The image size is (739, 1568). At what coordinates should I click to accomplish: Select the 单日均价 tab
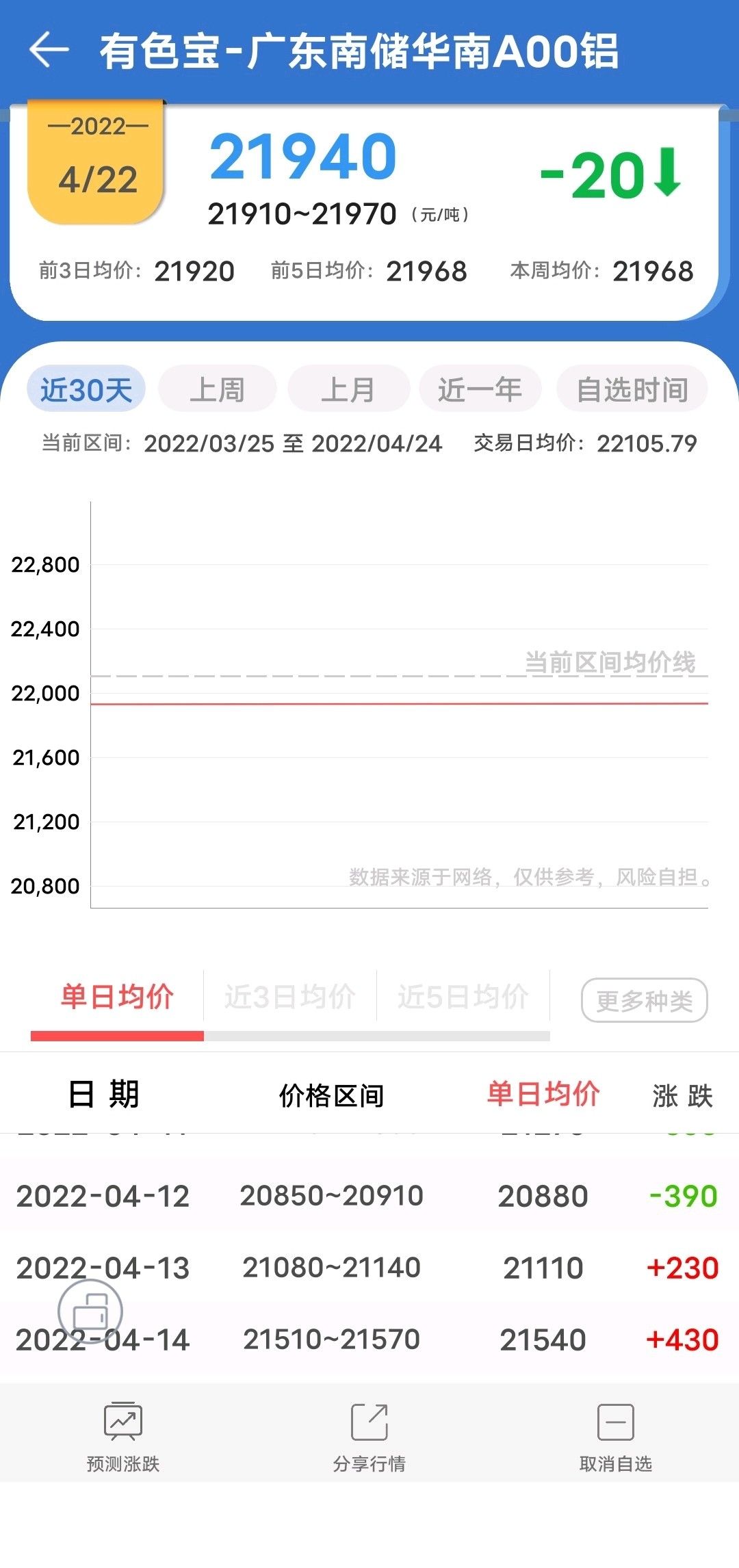(117, 997)
